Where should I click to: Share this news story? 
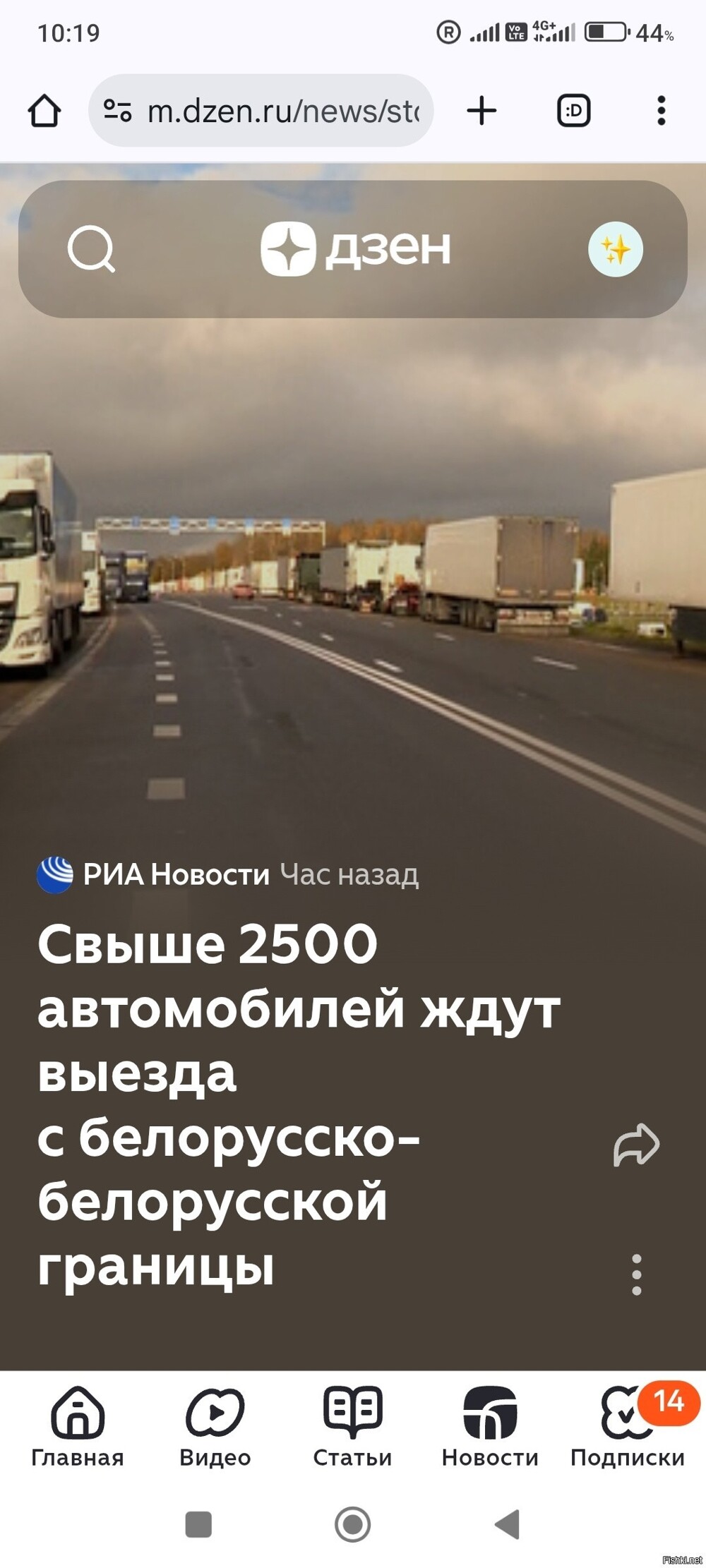tap(636, 1145)
